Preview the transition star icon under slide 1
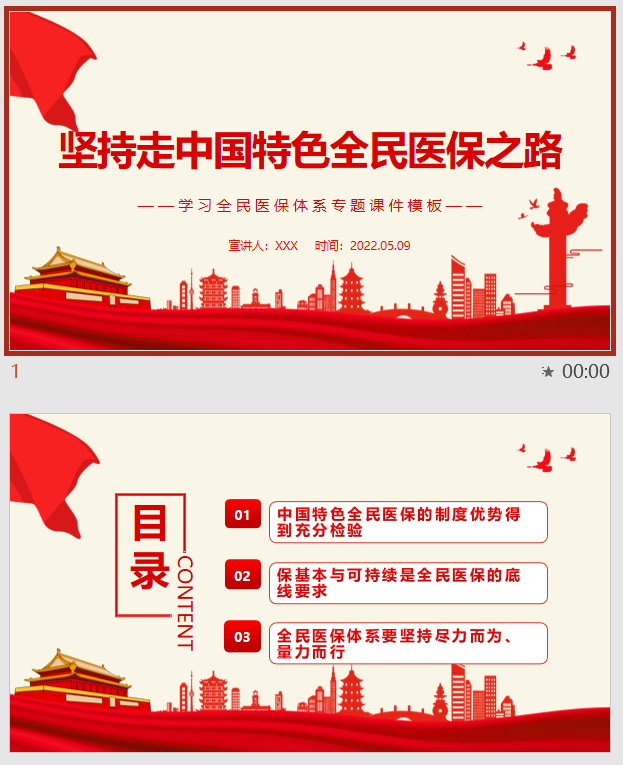 [548, 372]
